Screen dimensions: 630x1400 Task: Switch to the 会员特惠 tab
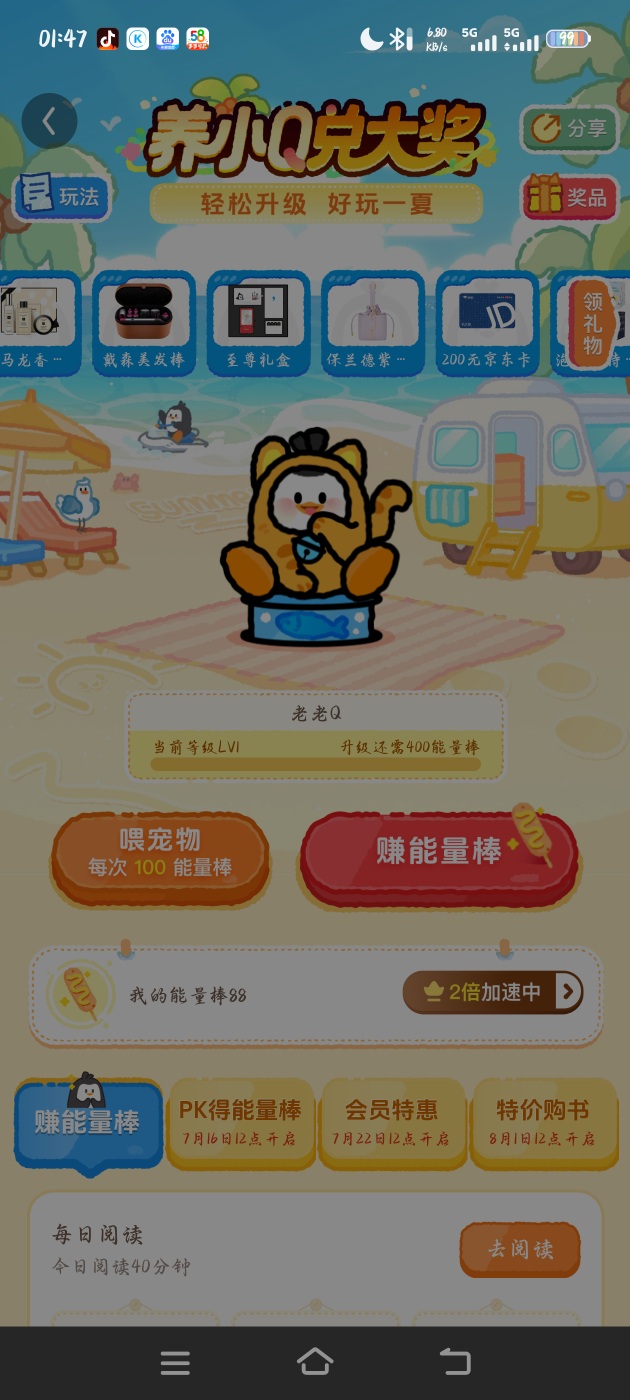coord(392,1122)
